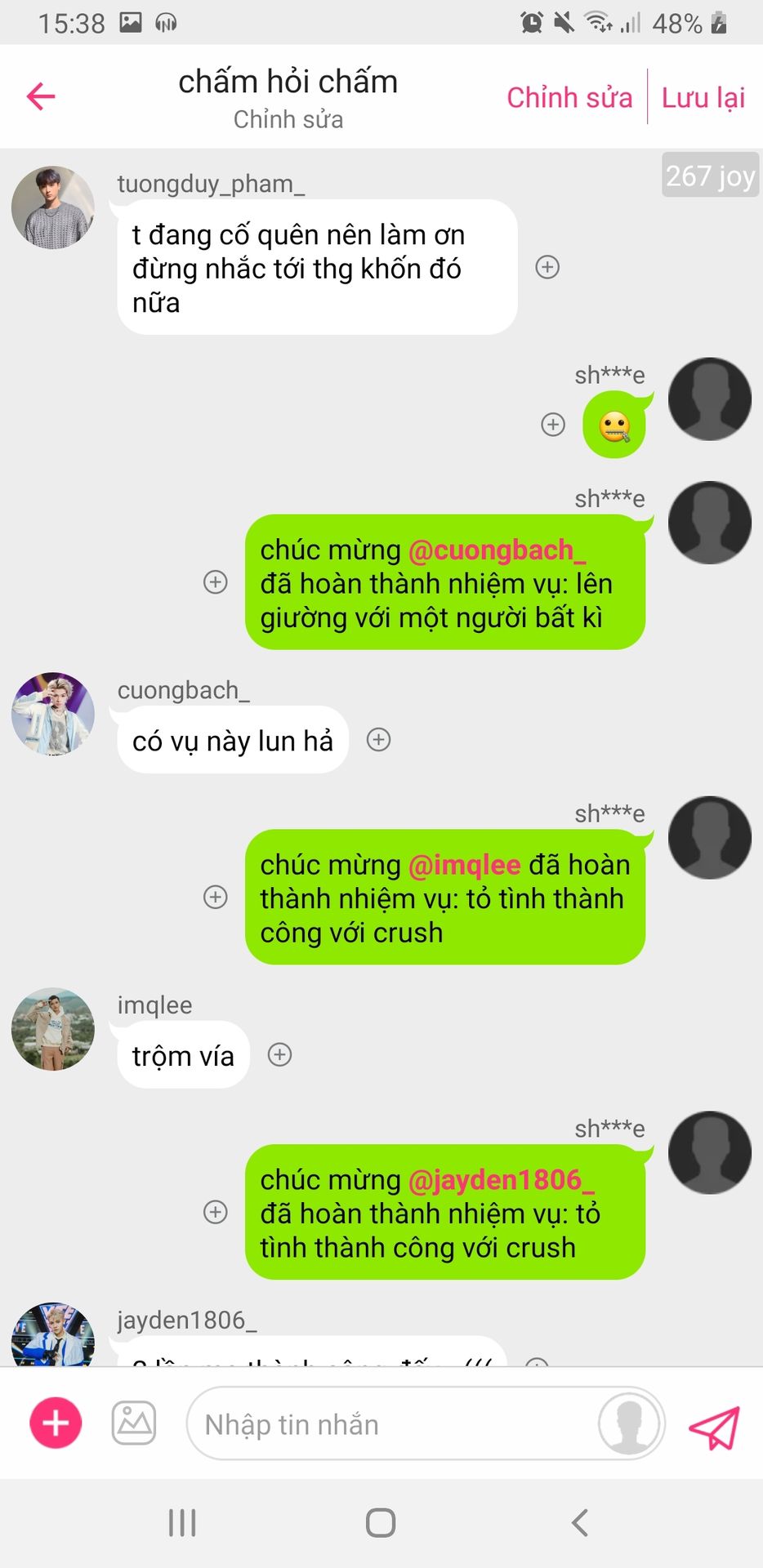Tap the plus beside the @jayden1806_ congratulation message

point(216,1212)
